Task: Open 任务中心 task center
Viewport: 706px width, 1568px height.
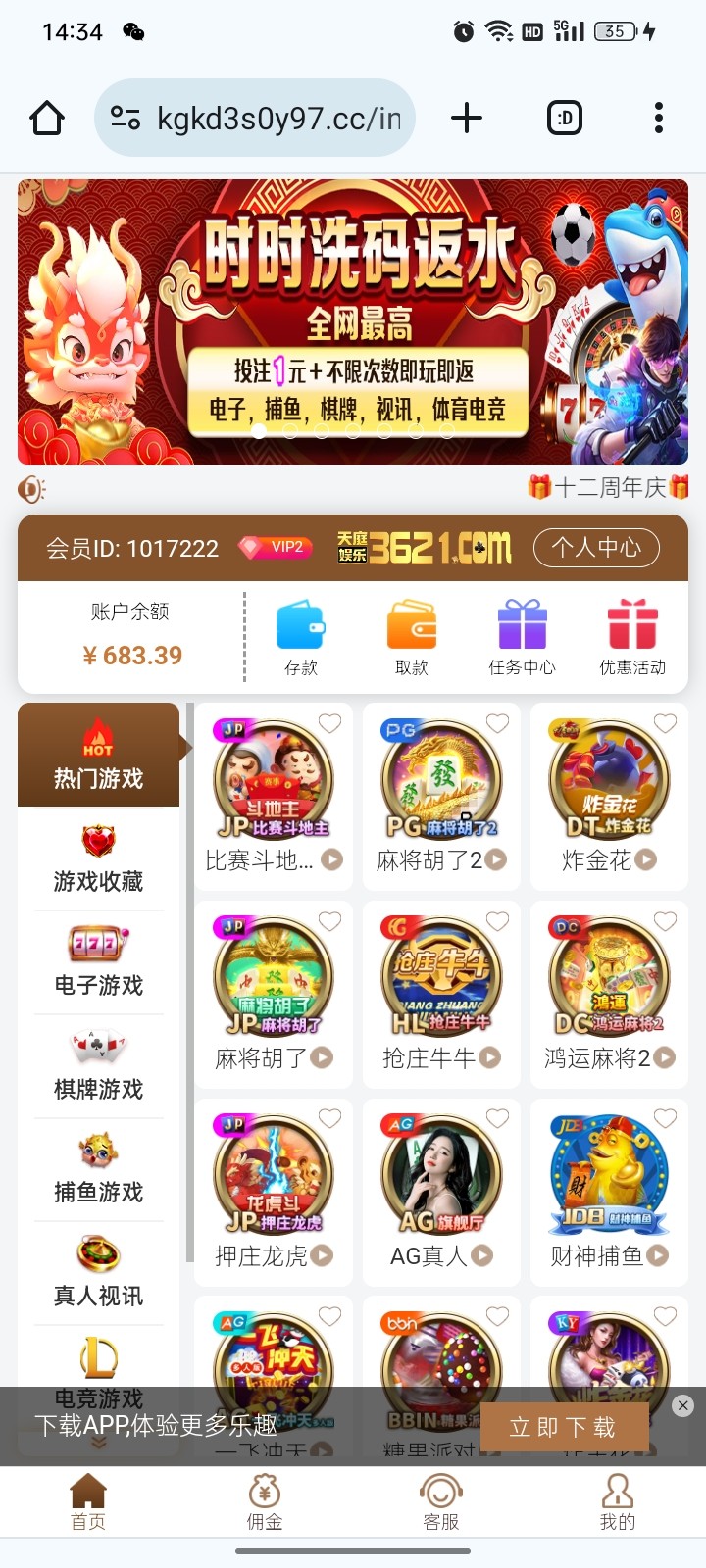Action: point(522,637)
